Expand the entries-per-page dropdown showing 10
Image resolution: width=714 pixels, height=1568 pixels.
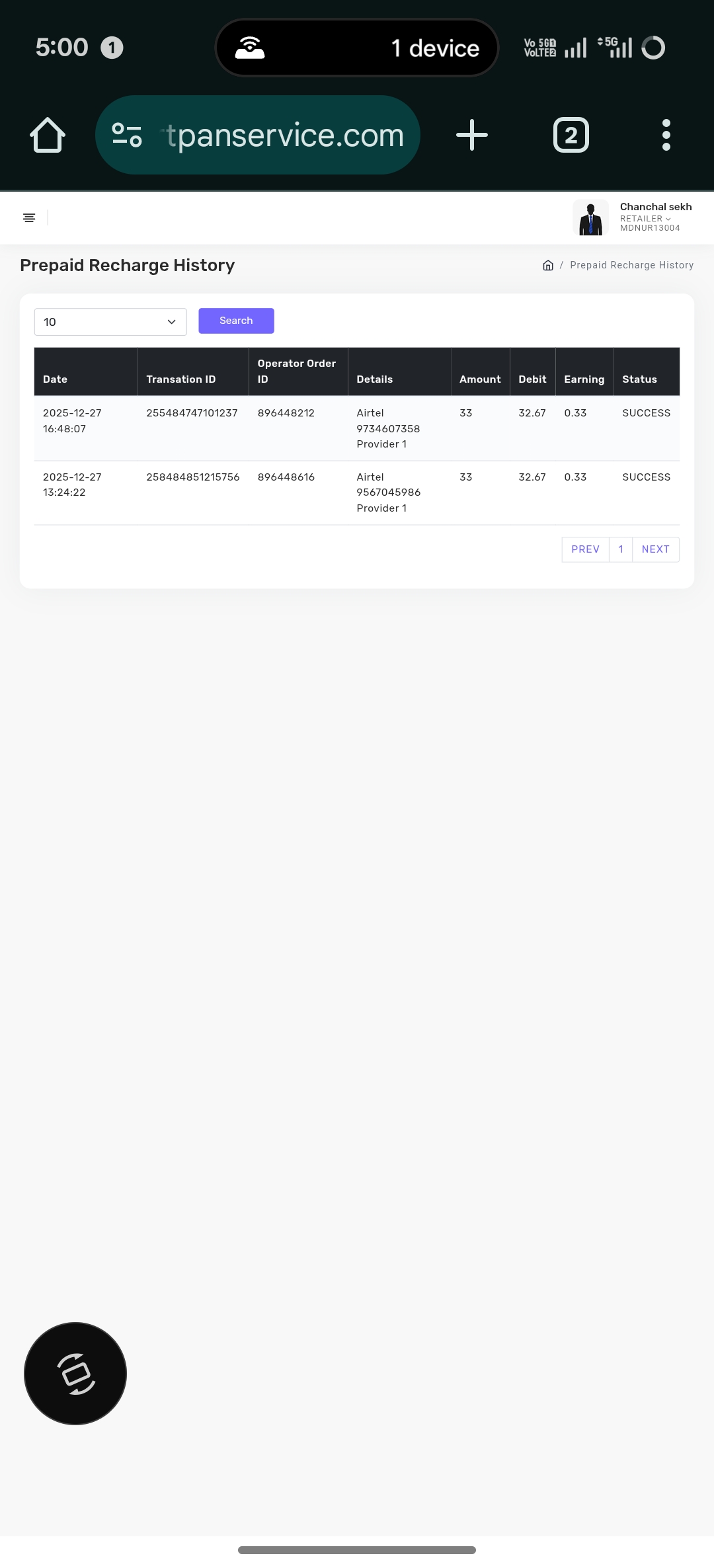point(110,322)
